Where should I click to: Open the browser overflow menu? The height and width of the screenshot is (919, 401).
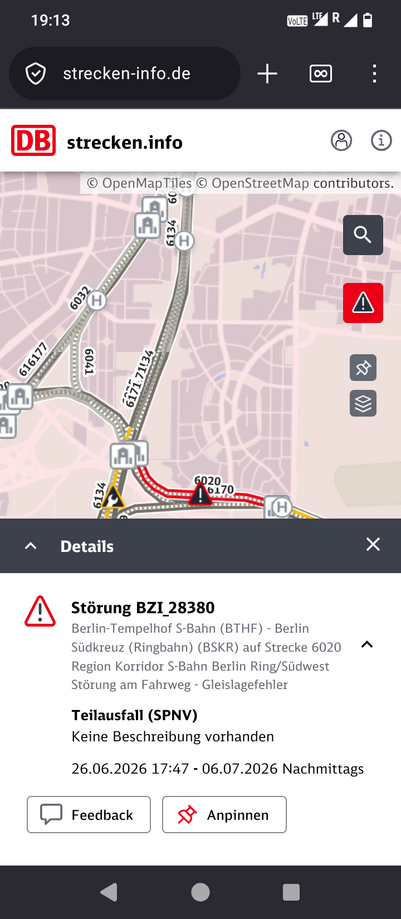(x=374, y=74)
